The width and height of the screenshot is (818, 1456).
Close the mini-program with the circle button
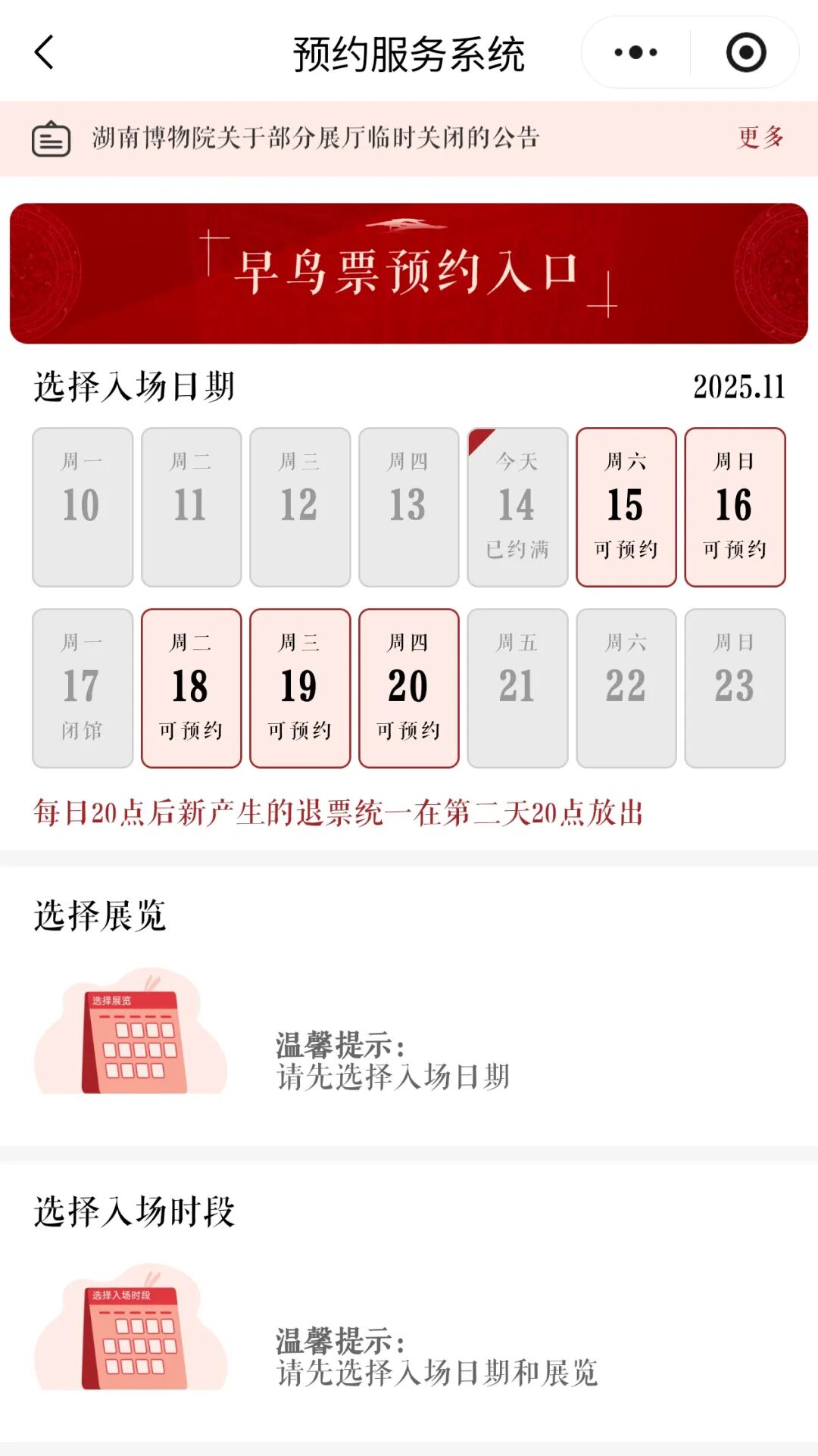coord(746,52)
